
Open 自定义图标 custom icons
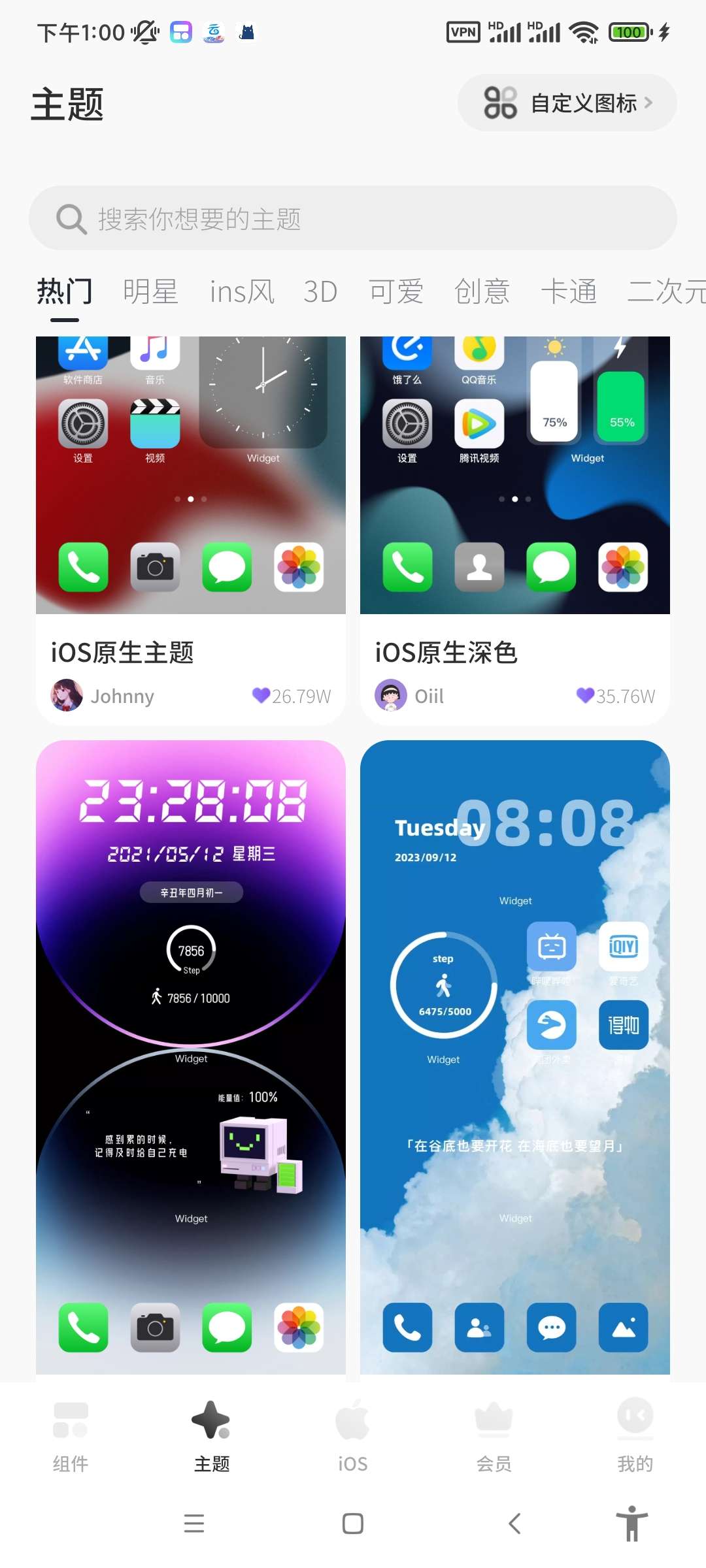[567, 103]
